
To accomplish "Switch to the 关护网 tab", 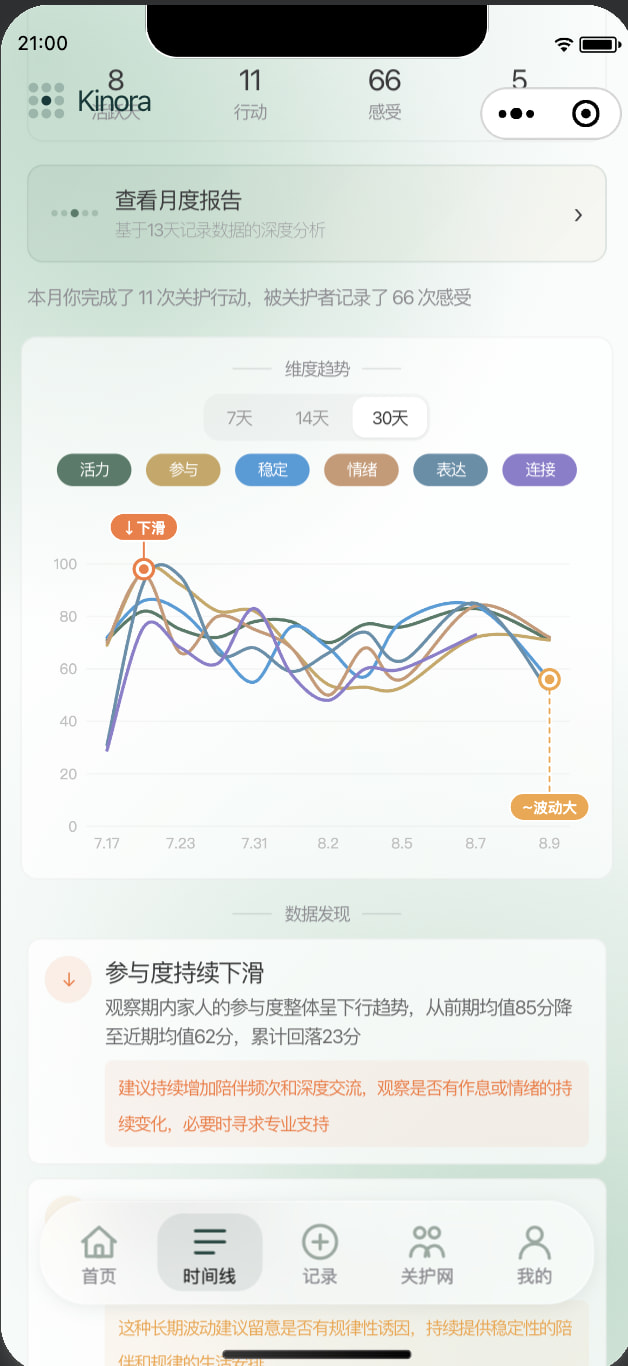I will tap(427, 1256).
